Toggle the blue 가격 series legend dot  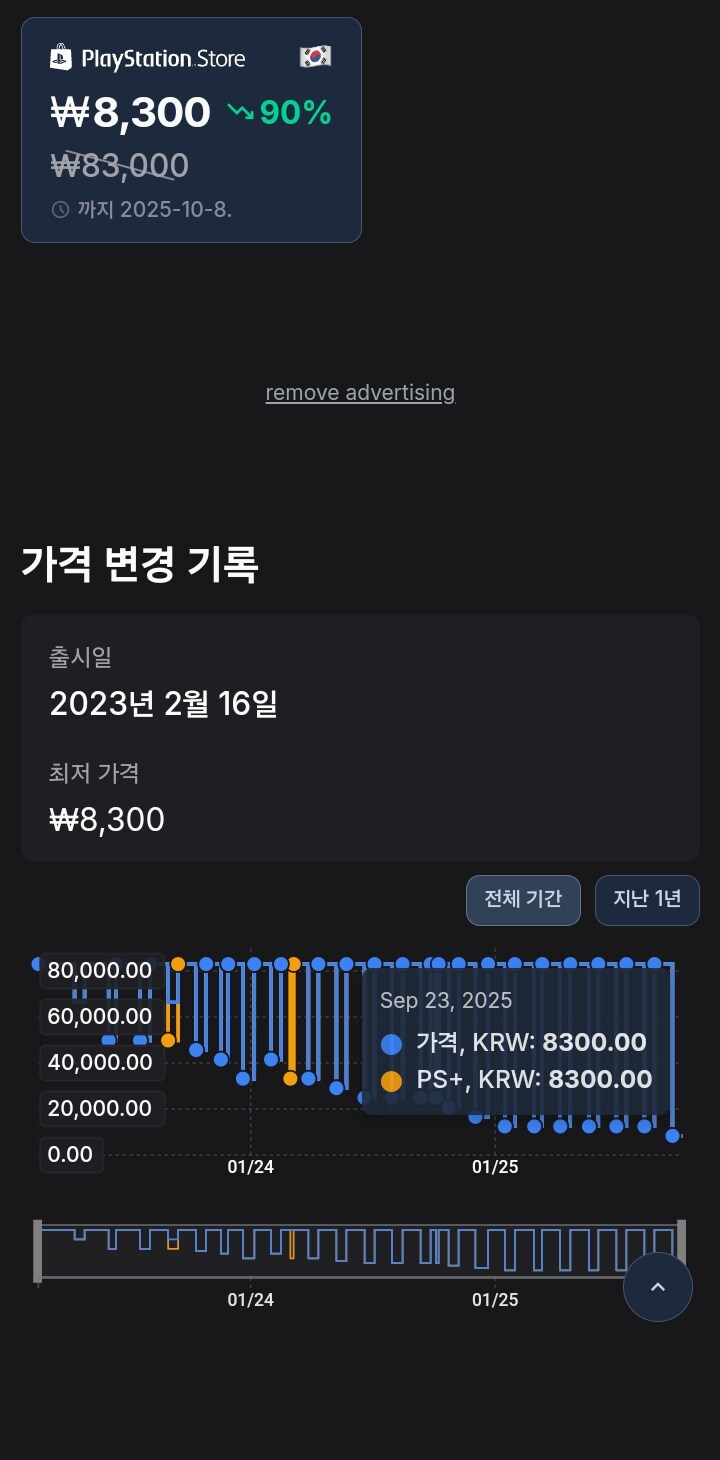pyautogui.click(x=392, y=1043)
